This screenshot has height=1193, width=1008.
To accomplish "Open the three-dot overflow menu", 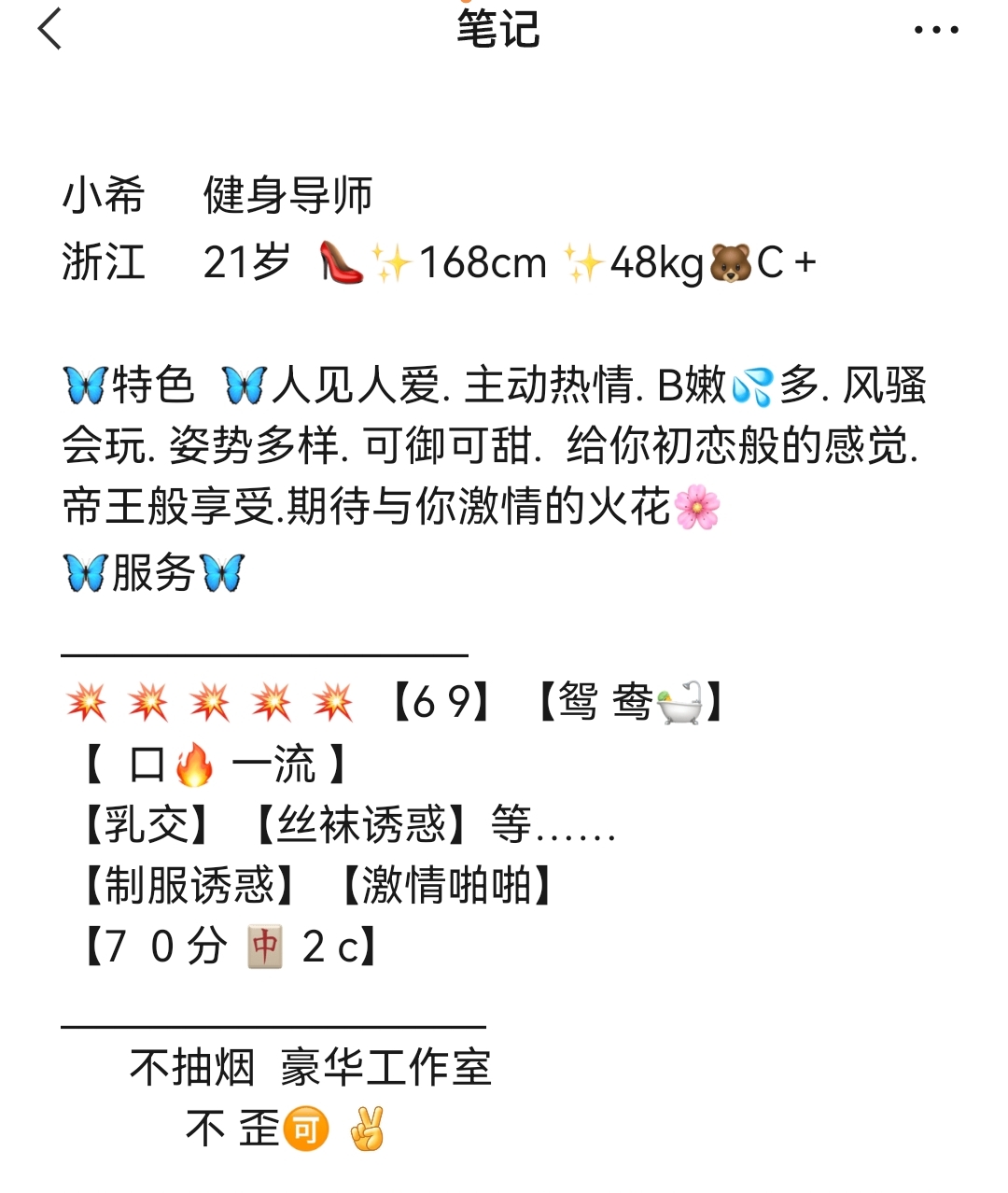I will (936, 30).
